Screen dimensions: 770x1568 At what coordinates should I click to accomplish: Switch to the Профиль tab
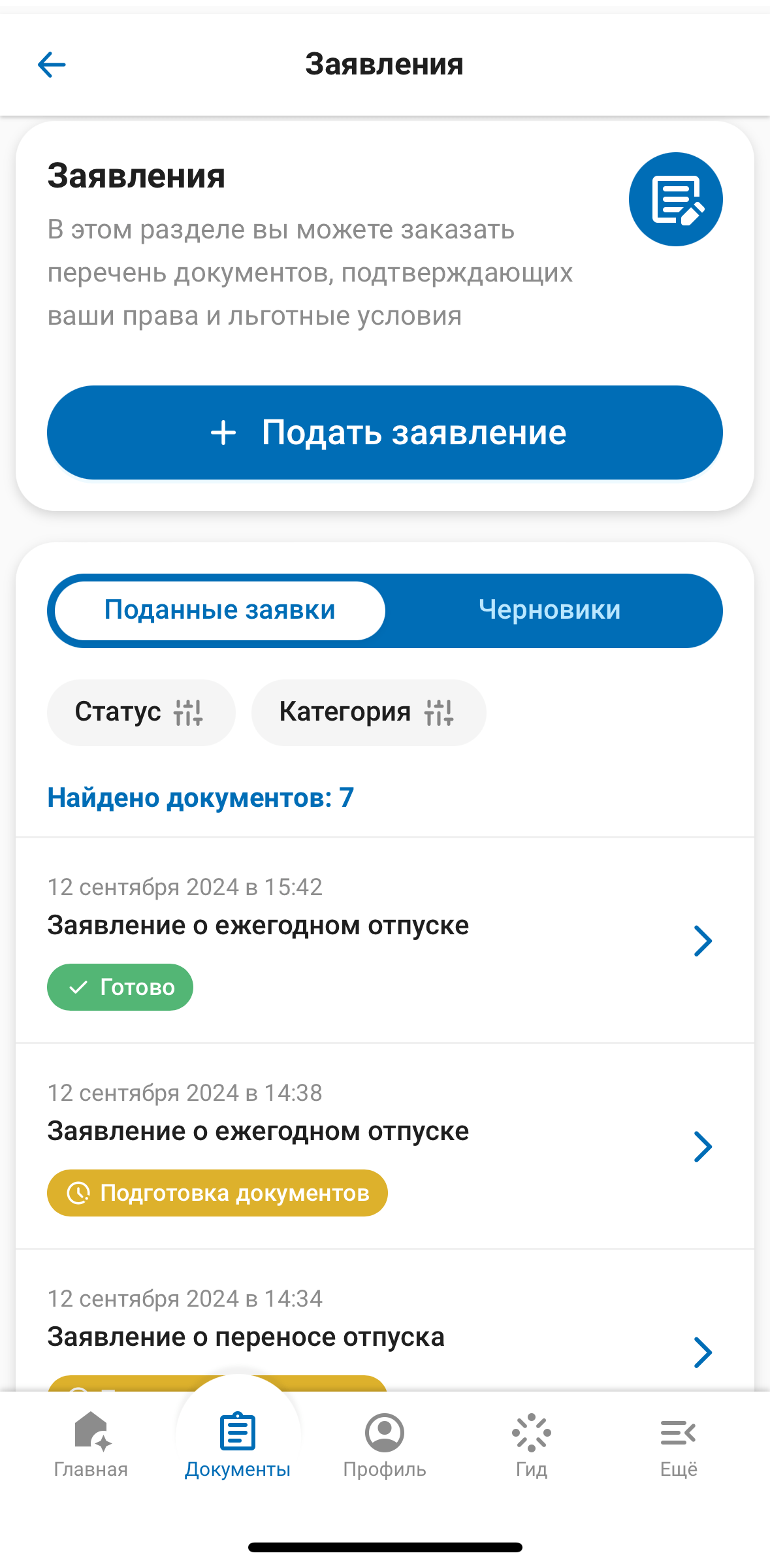point(385,1445)
